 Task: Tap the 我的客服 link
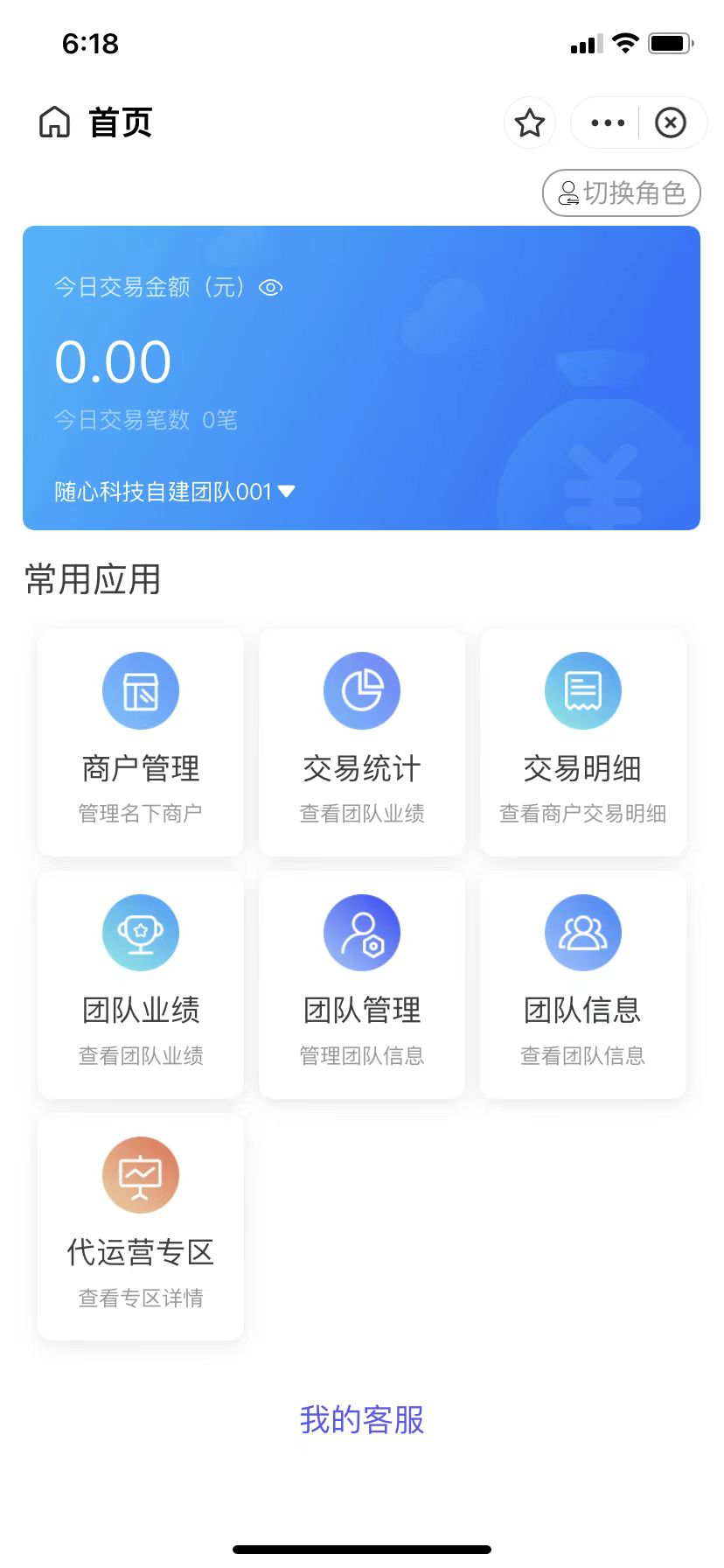[x=362, y=1419]
